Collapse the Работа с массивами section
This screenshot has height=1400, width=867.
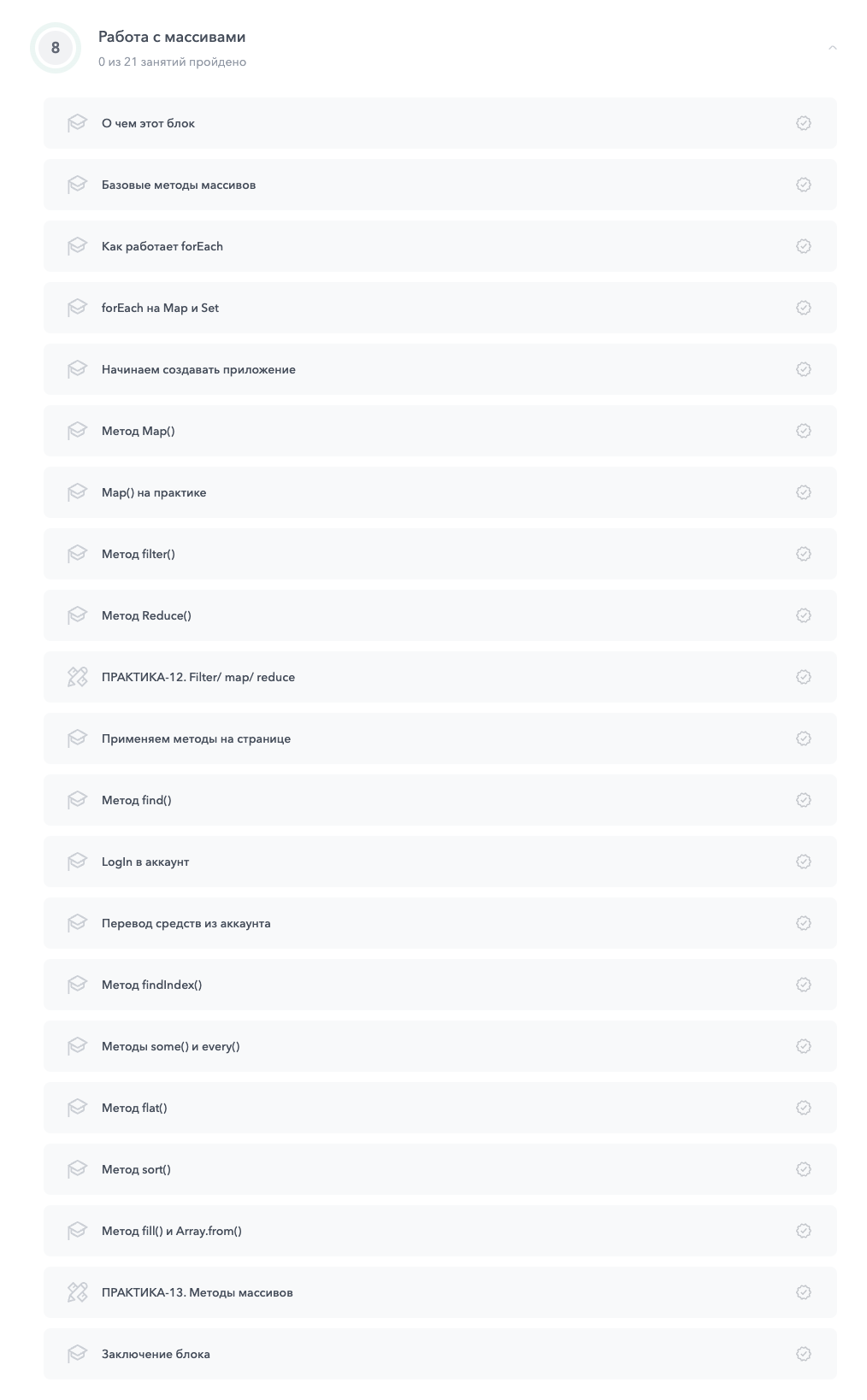(x=832, y=48)
